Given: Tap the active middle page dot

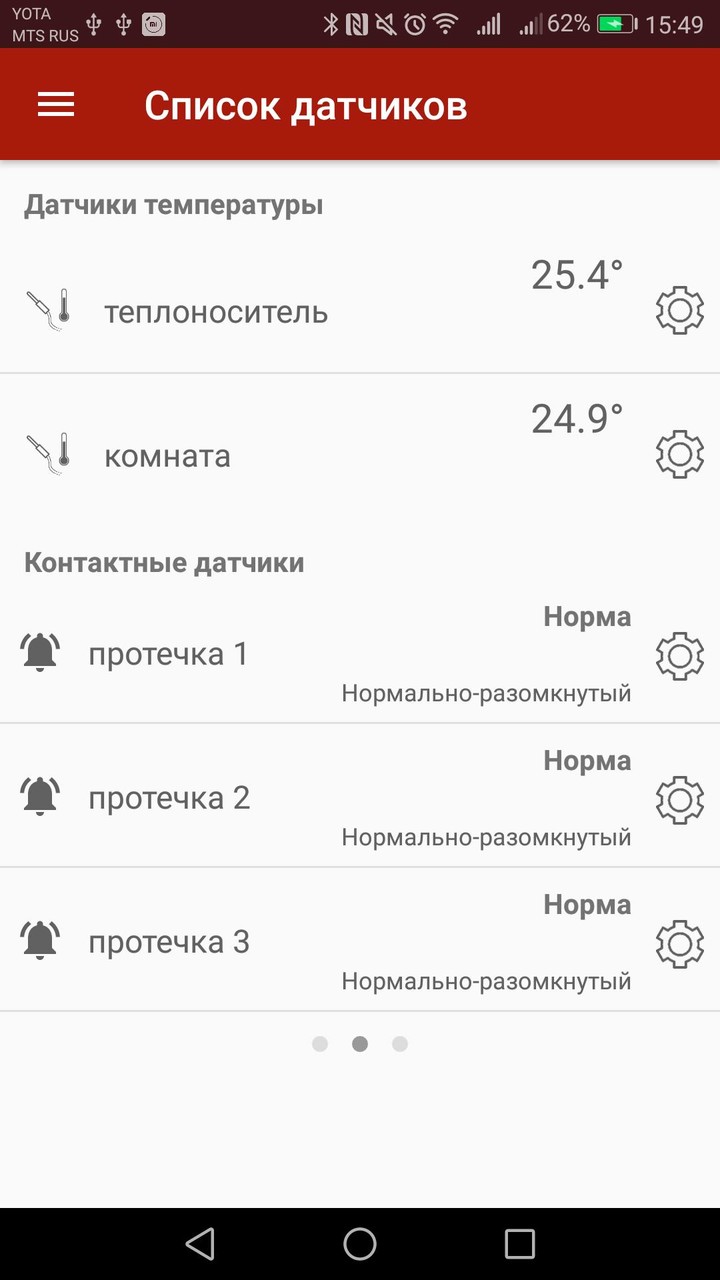Looking at the screenshot, I should click(360, 1043).
